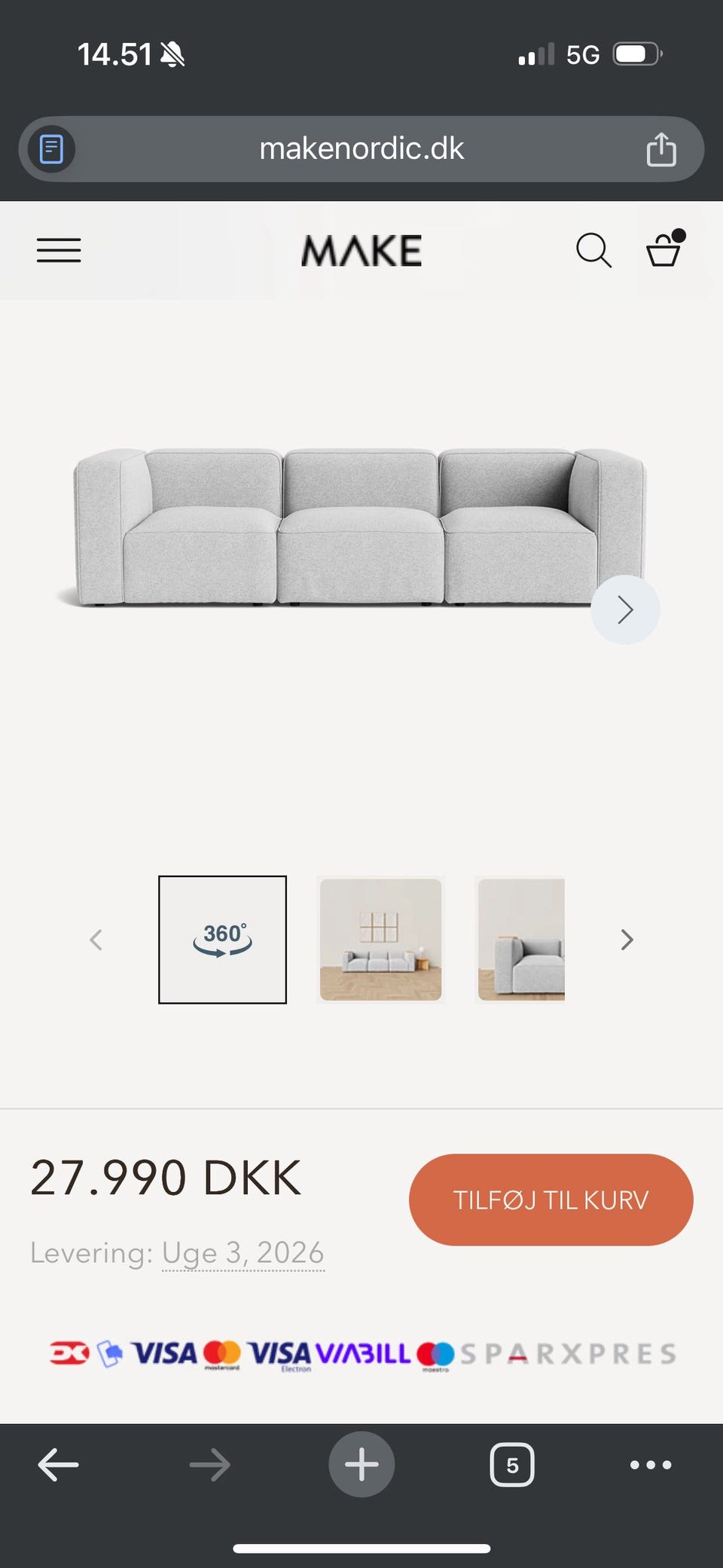
Task: Tap the makenordic.dk address bar
Action: 361,149
